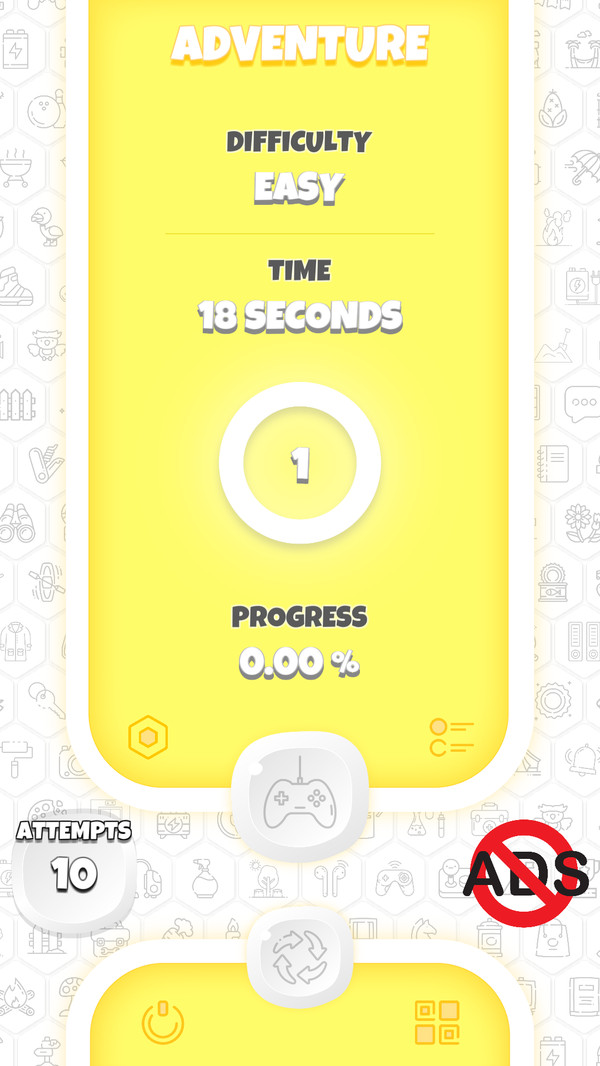Open the grid tiles icon
This screenshot has height=1066, width=600.
coord(437,1022)
